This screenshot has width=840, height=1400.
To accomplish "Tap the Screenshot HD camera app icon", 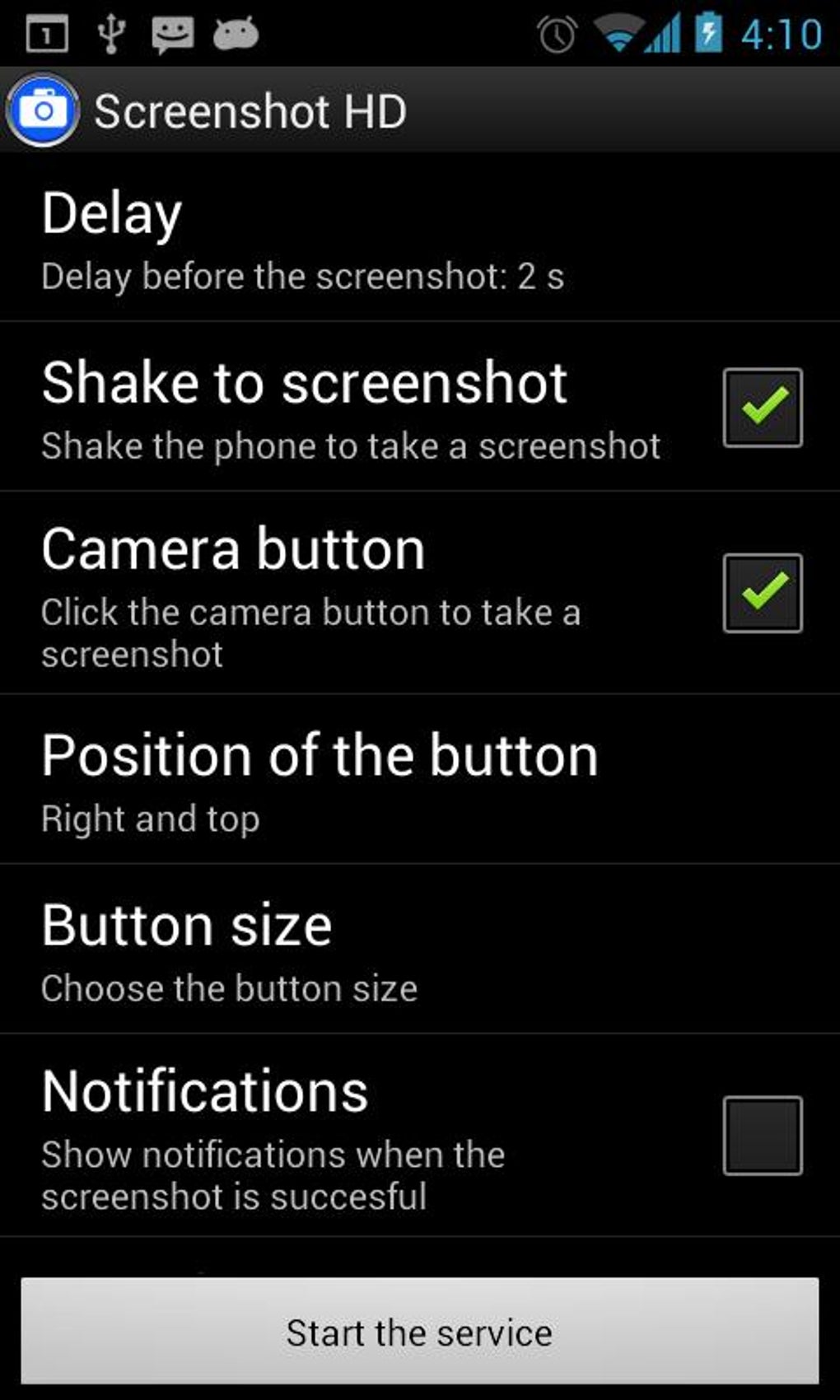I will click(43, 109).
